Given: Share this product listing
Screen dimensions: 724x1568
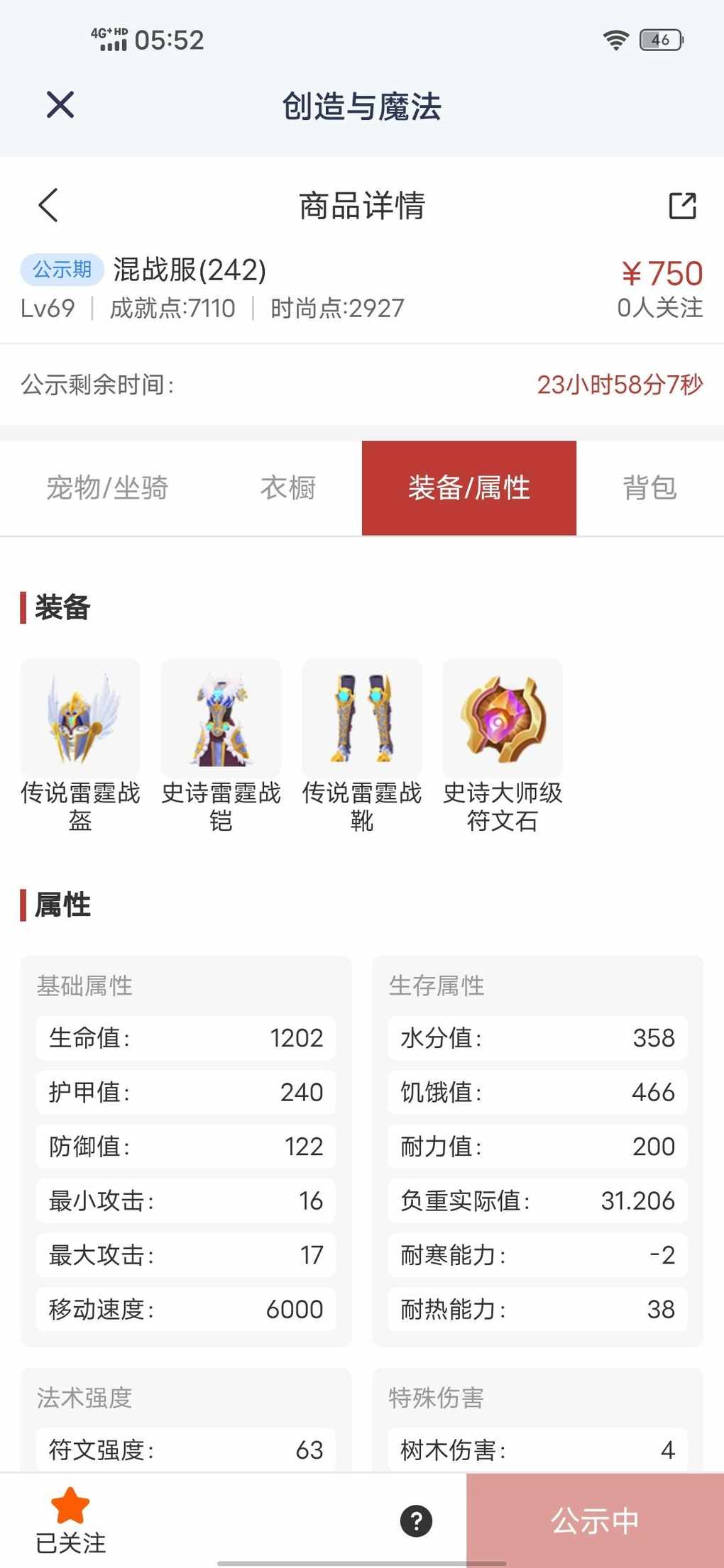Looking at the screenshot, I should 682,206.
